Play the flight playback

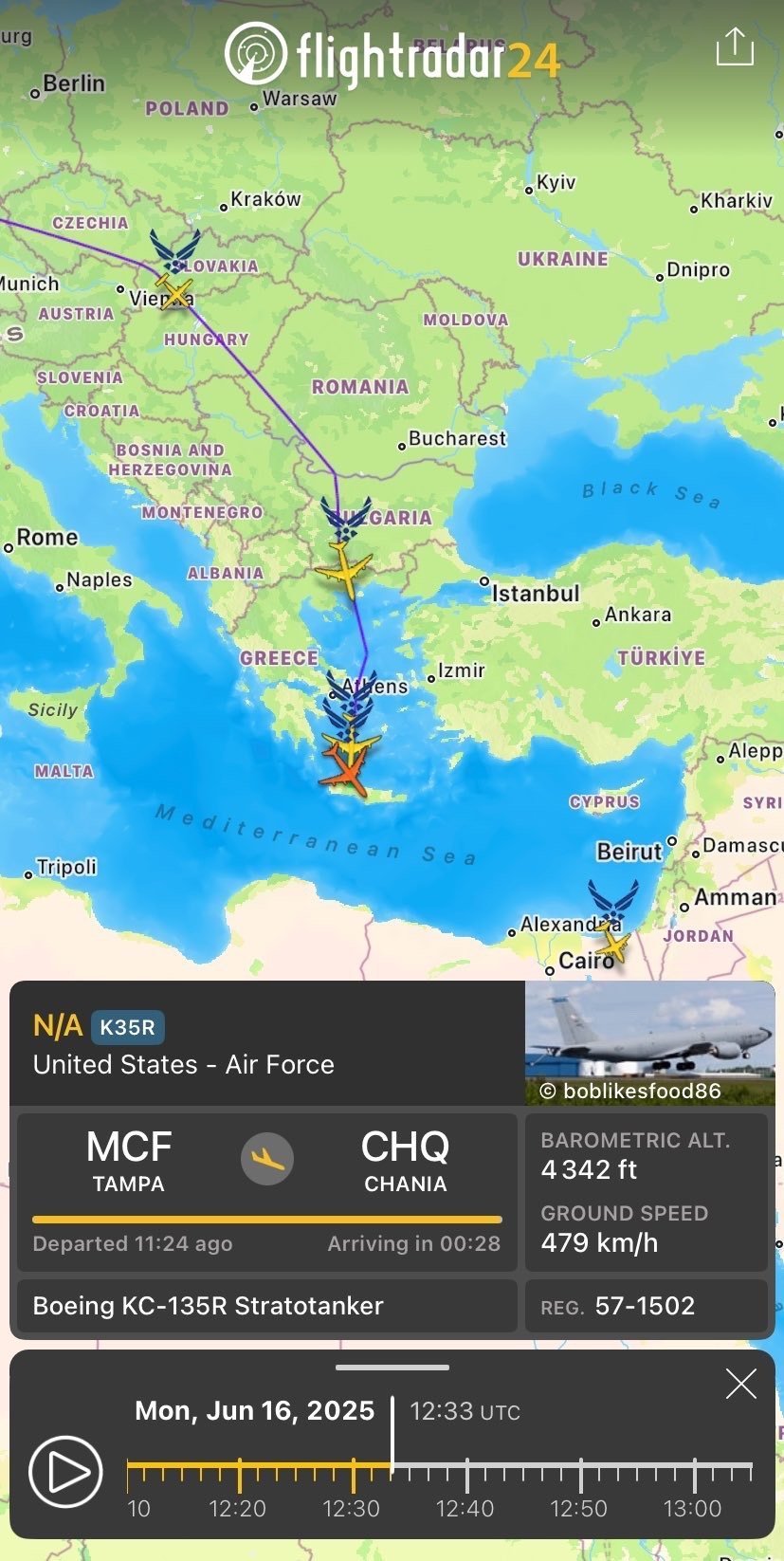(x=65, y=1472)
